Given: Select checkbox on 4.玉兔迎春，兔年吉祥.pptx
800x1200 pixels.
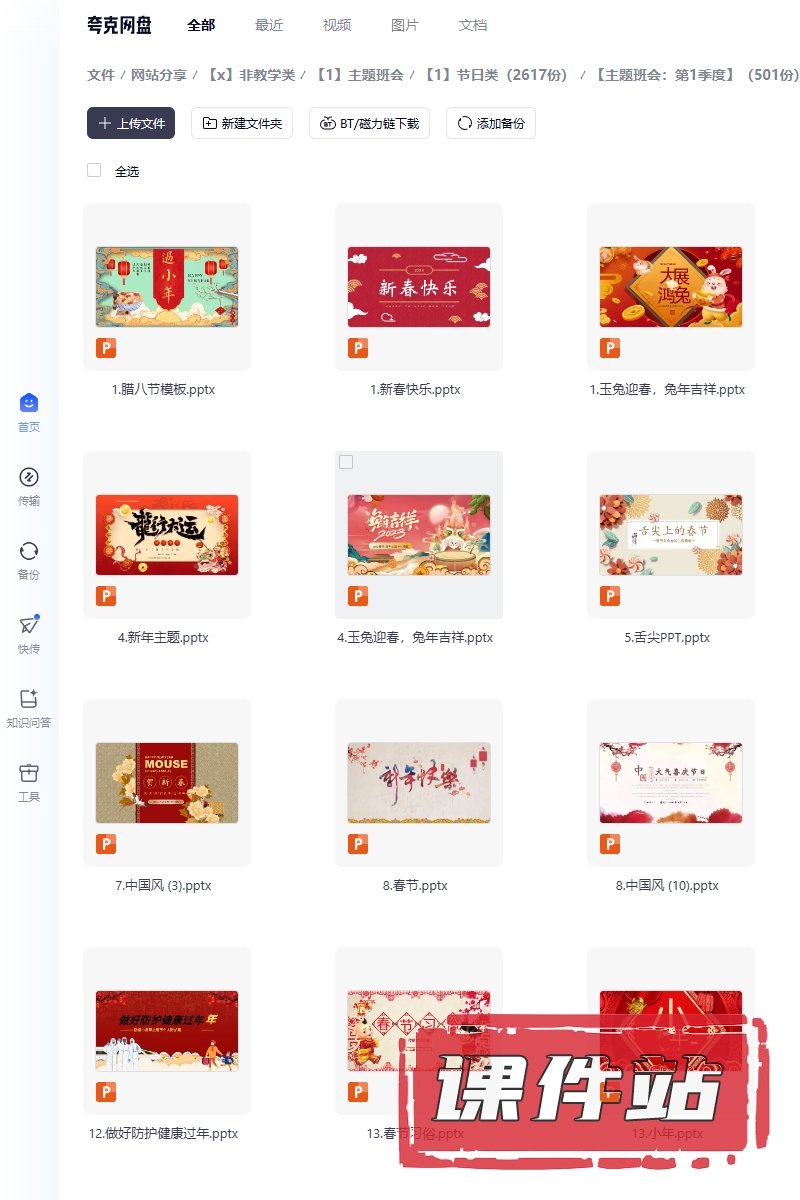Looking at the screenshot, I should pyautogui.click(x=346, y=462).
